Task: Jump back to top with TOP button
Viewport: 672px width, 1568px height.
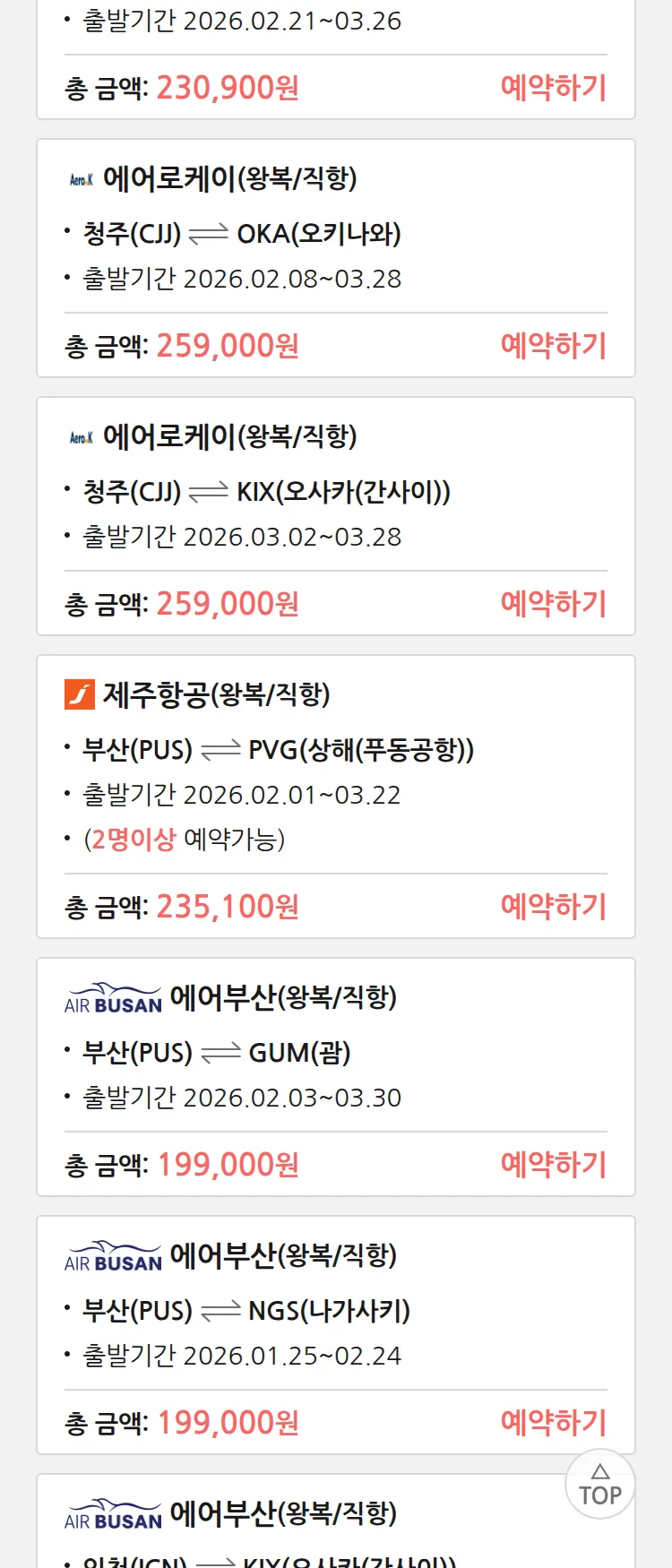Action: pyautogui.click(x=599, y=1485)
